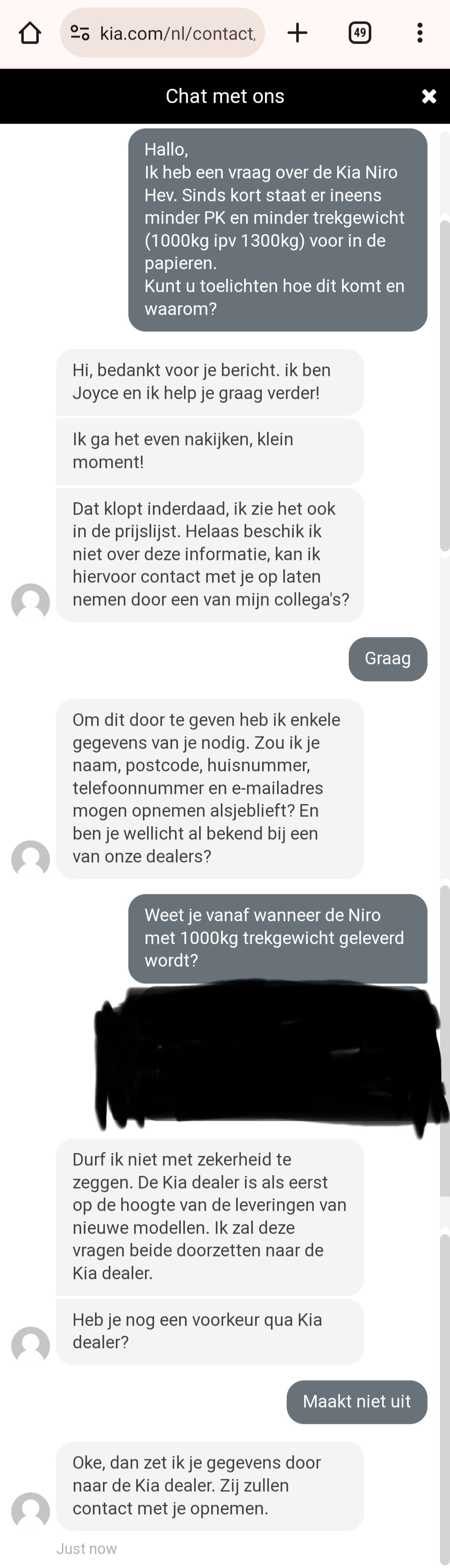This screenshot has width=450, height=1568.
Task: View site info icon in address bar
Action: 80,33
